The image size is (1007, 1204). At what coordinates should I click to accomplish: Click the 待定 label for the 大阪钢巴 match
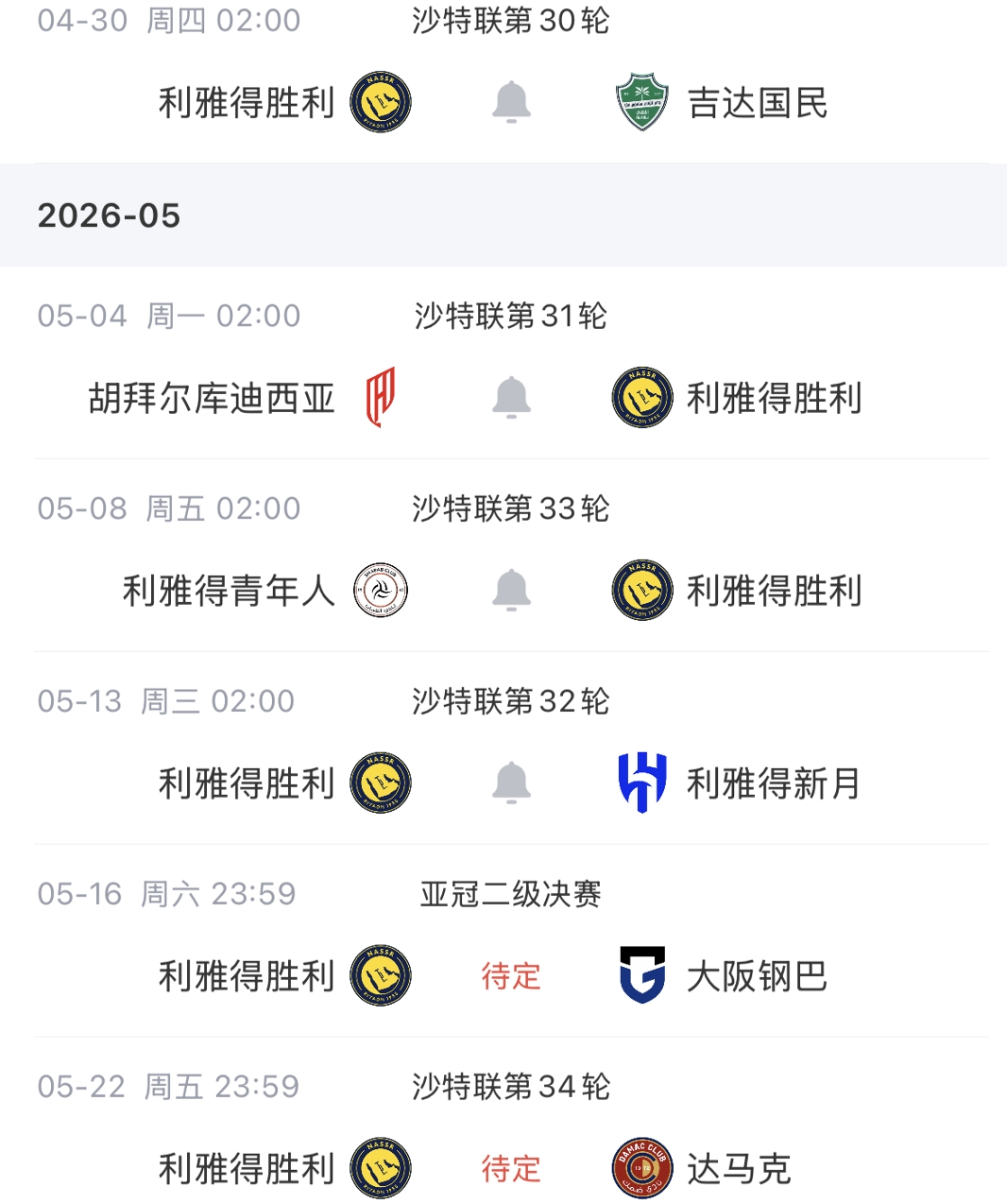pyautogui.click(x=511, y=977)
